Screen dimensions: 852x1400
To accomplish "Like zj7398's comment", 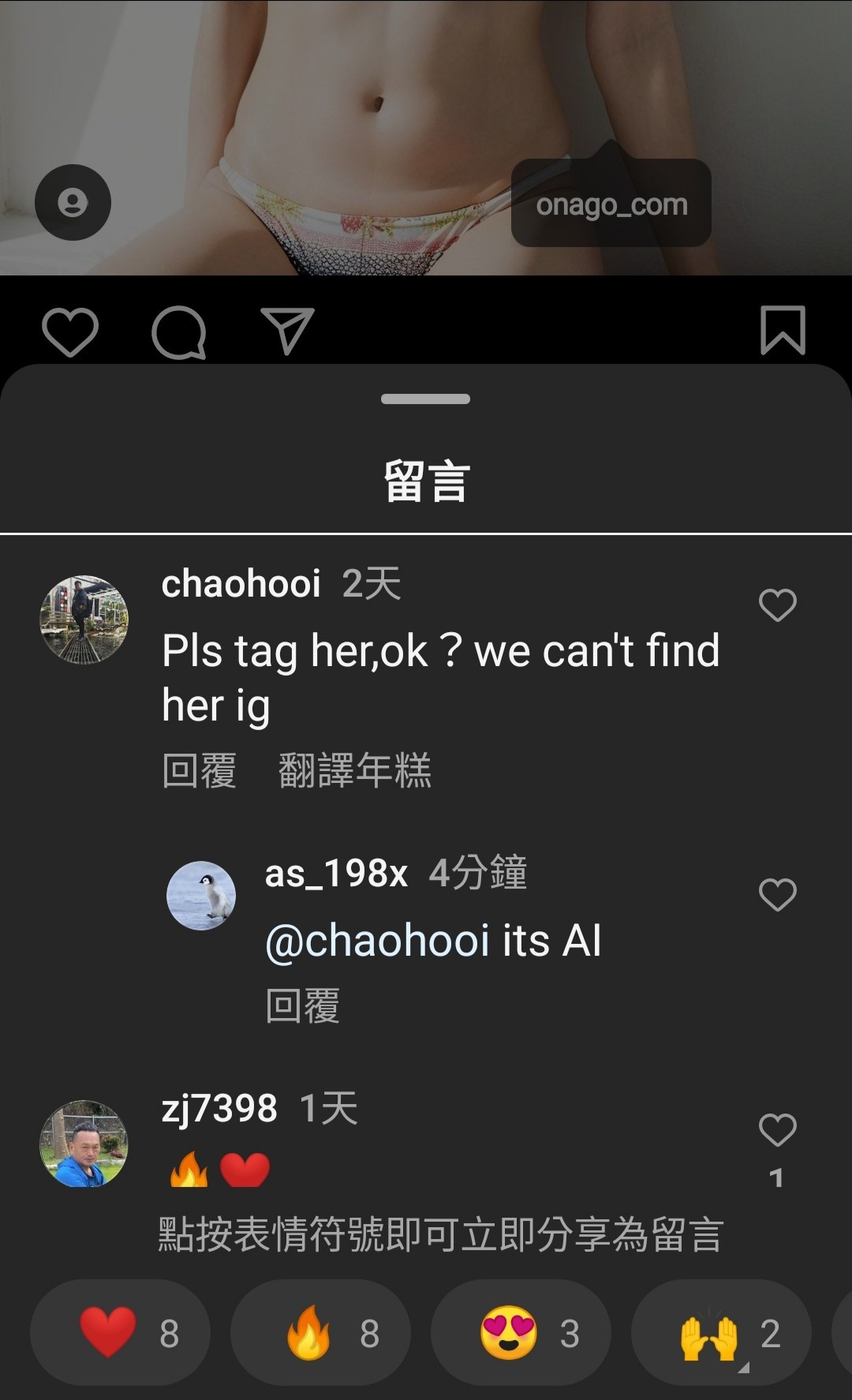I will (x=777, y=1130).
